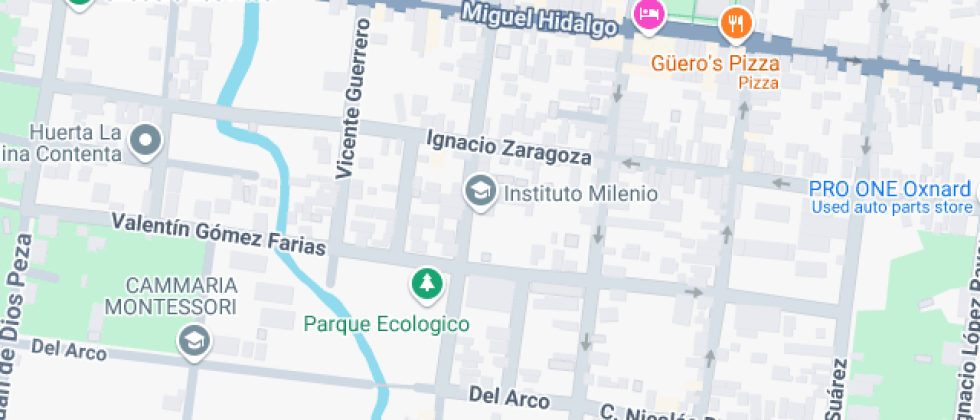Select the Huerta La Contenta location pin
The image size is (980, 420).
tap(149, 141)
